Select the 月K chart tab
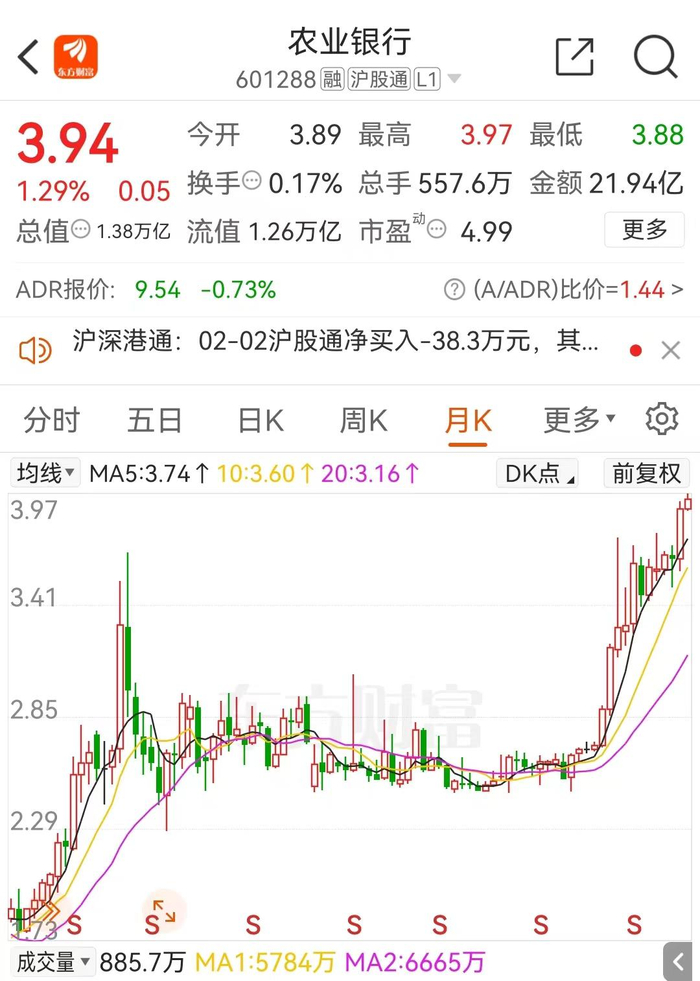 click(467, 421)
